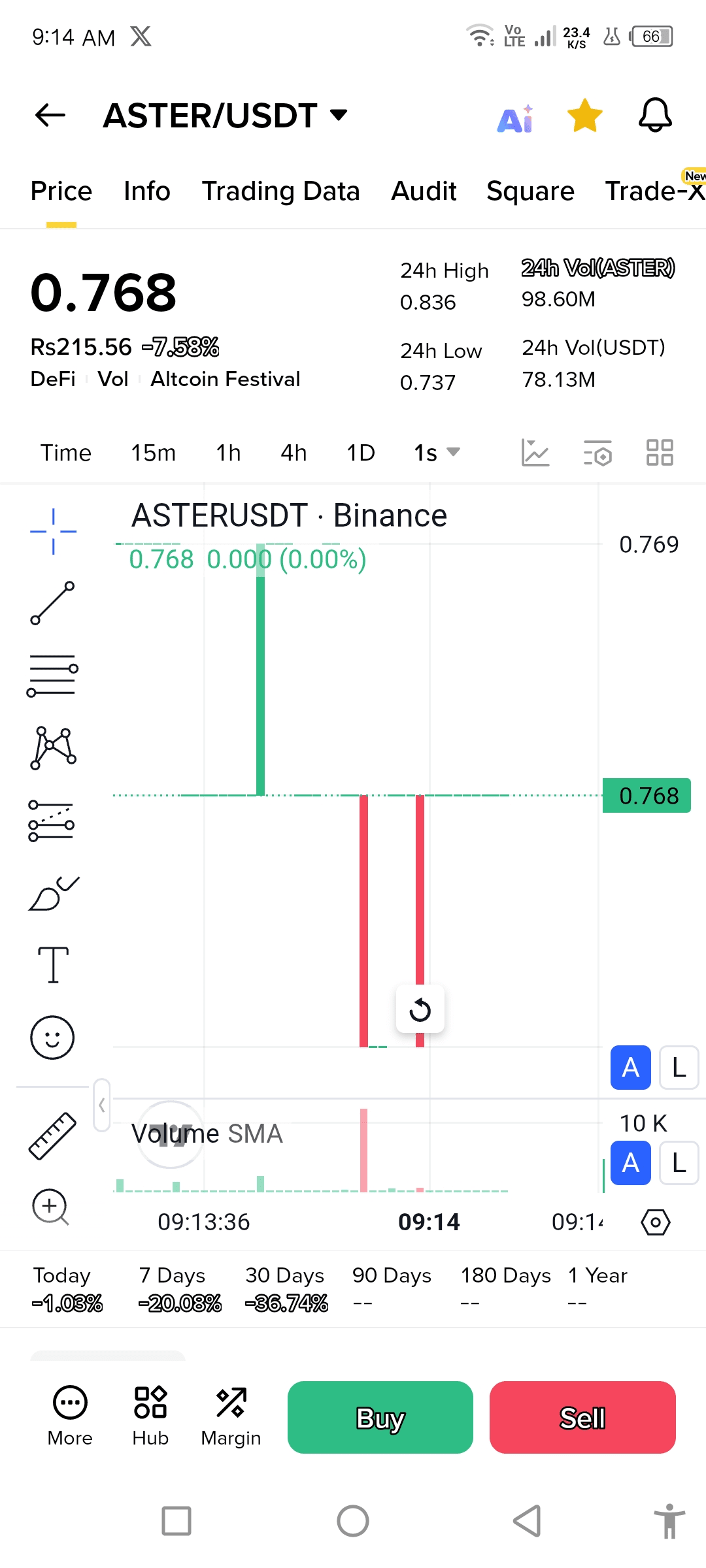This screenshot has height=1568, width=706.
Task: Go back using the top-left arrow
Action: pyautogui.click(x=50, y=116)
